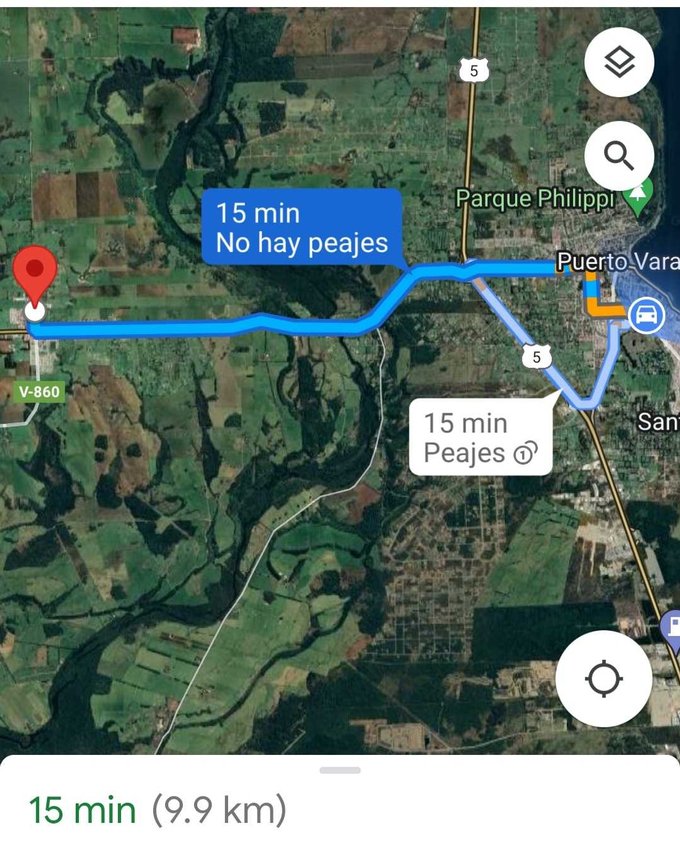Open the Parque Philippi place marker
The height and width of the screenshot is (841, 680).
click(x=637, y=197)
